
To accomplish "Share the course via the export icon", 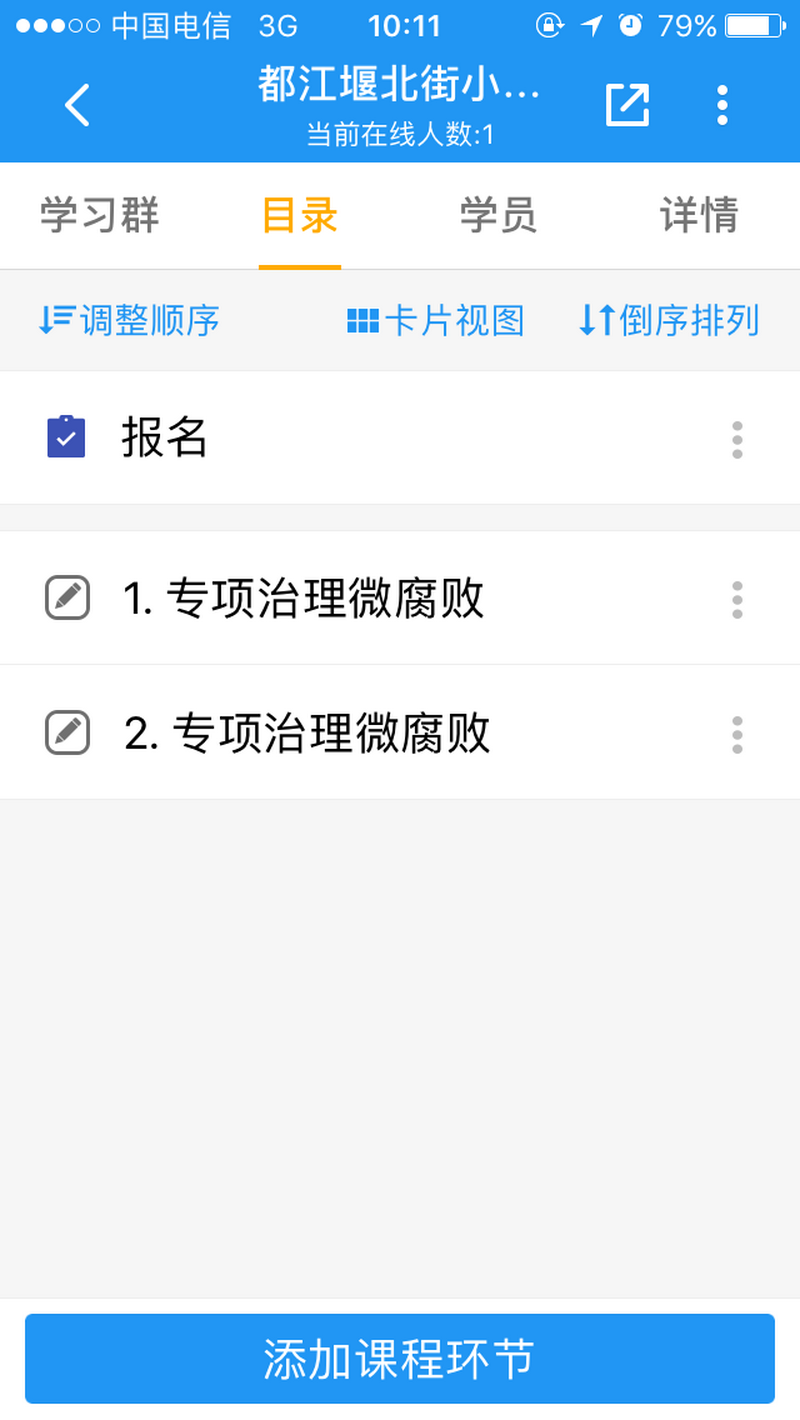I will (x=627, y=105).
